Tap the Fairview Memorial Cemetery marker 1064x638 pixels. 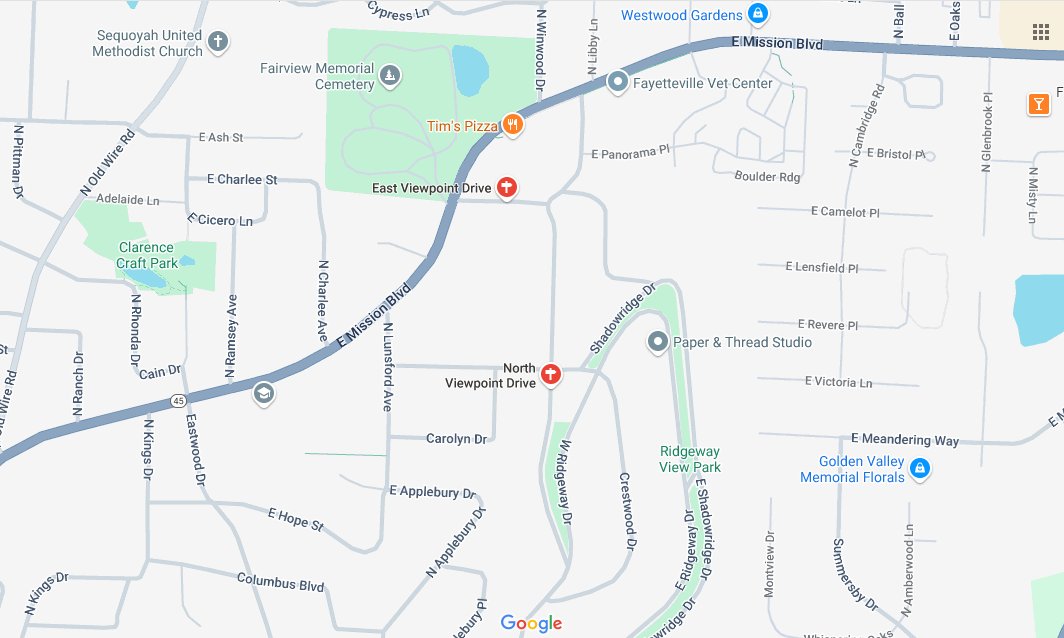click(x=390, y=75)
